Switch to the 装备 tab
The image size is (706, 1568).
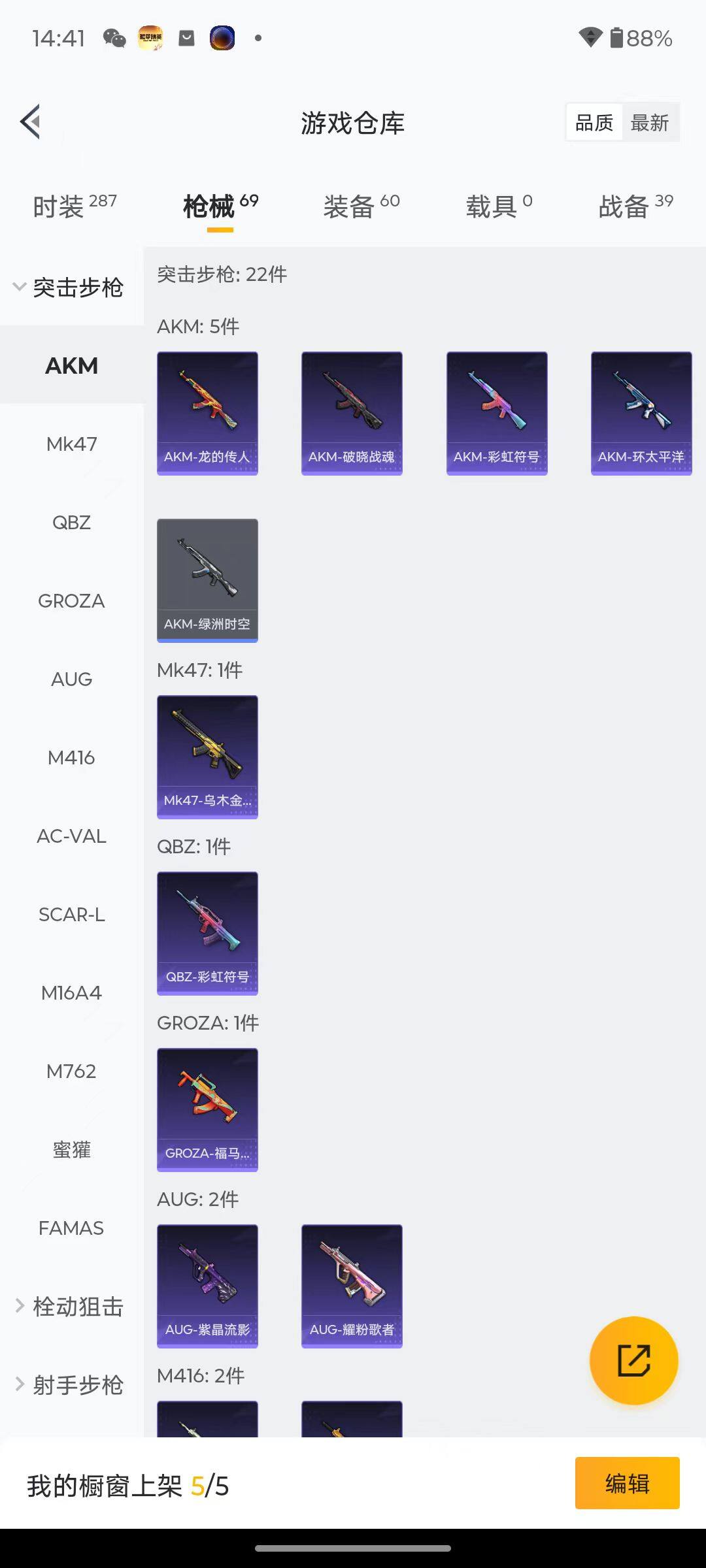point(361,206)
